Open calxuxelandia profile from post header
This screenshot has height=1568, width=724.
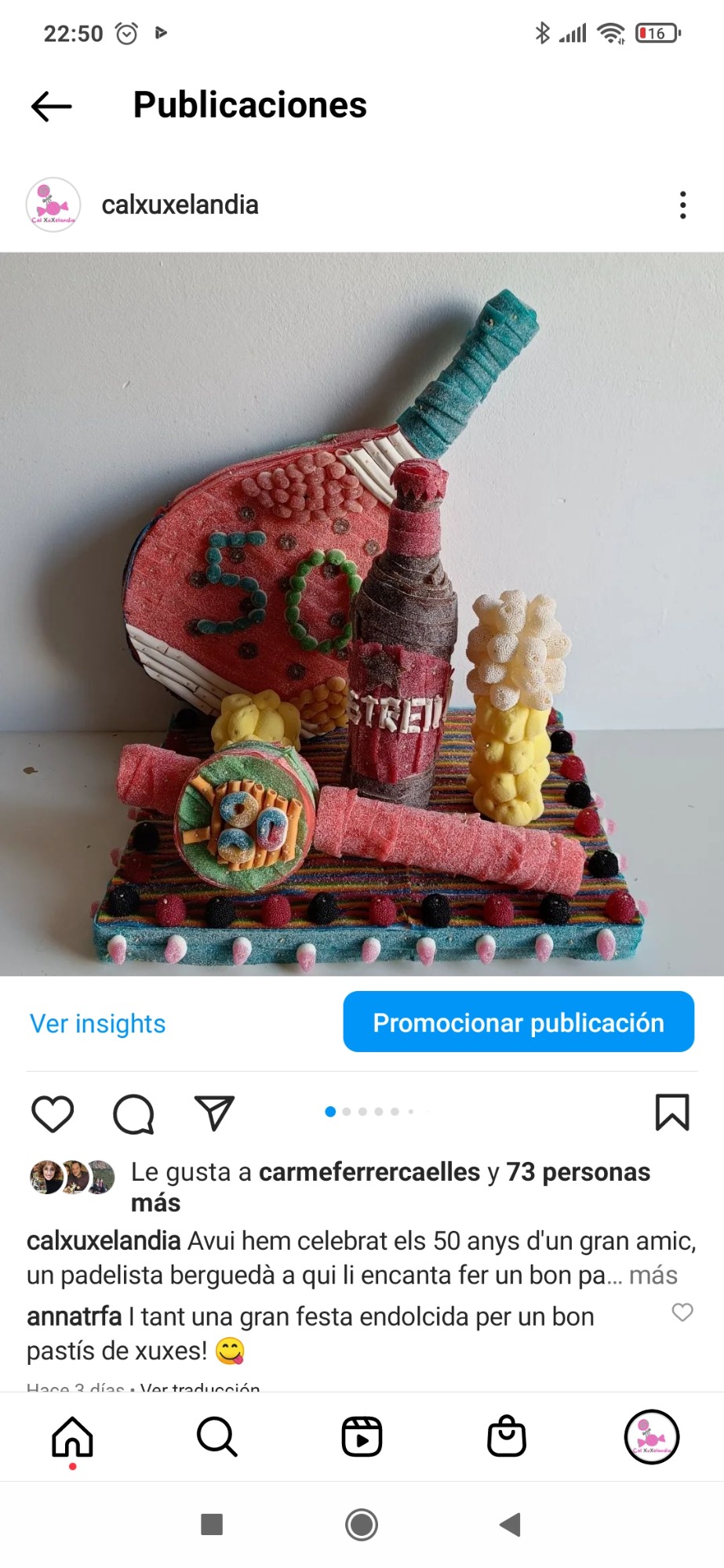point(180,205)
